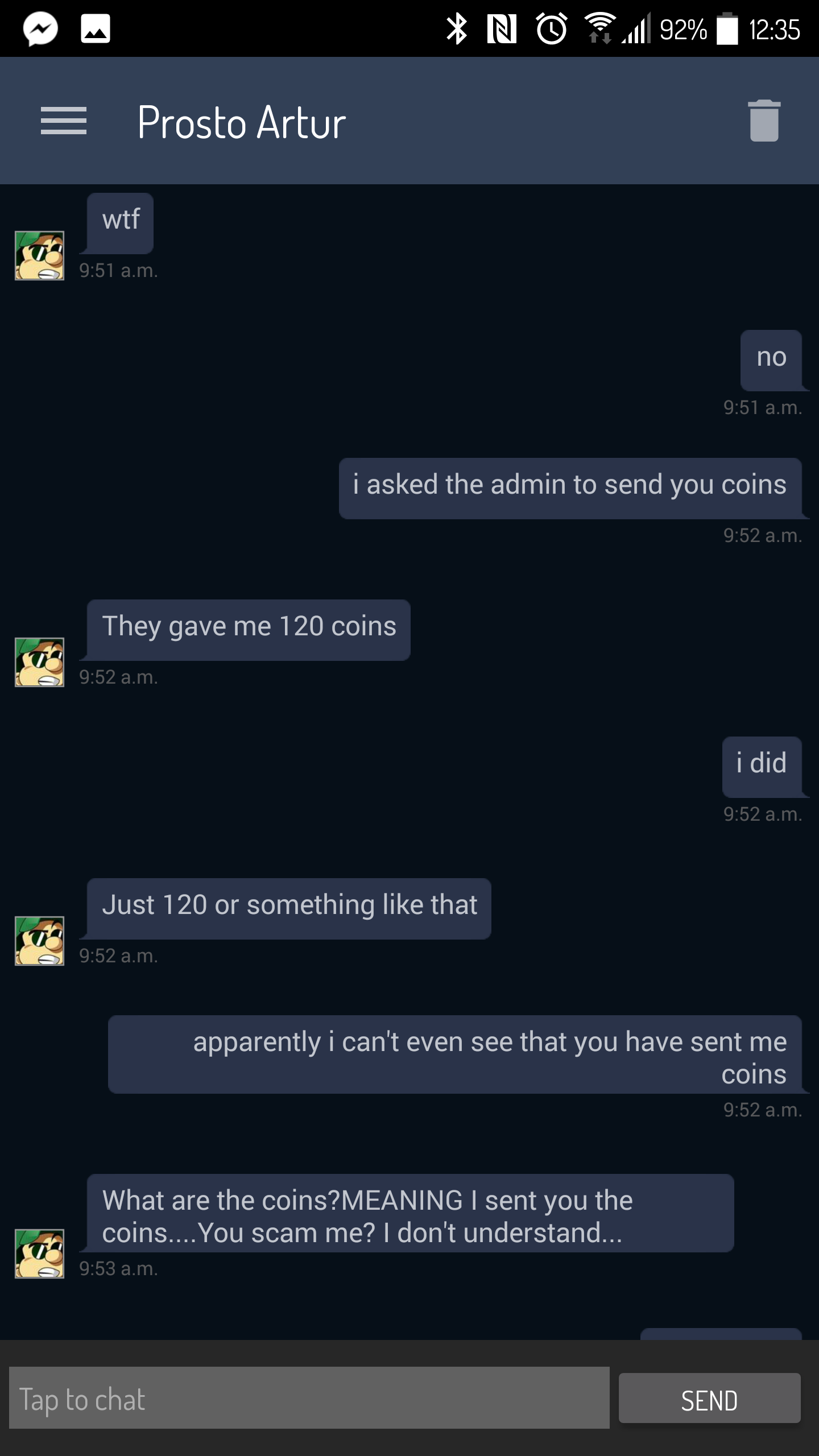This screenshot has width=819, height=1456.
Task: Open the hamburger navigation menu
Action: point(64,121)
